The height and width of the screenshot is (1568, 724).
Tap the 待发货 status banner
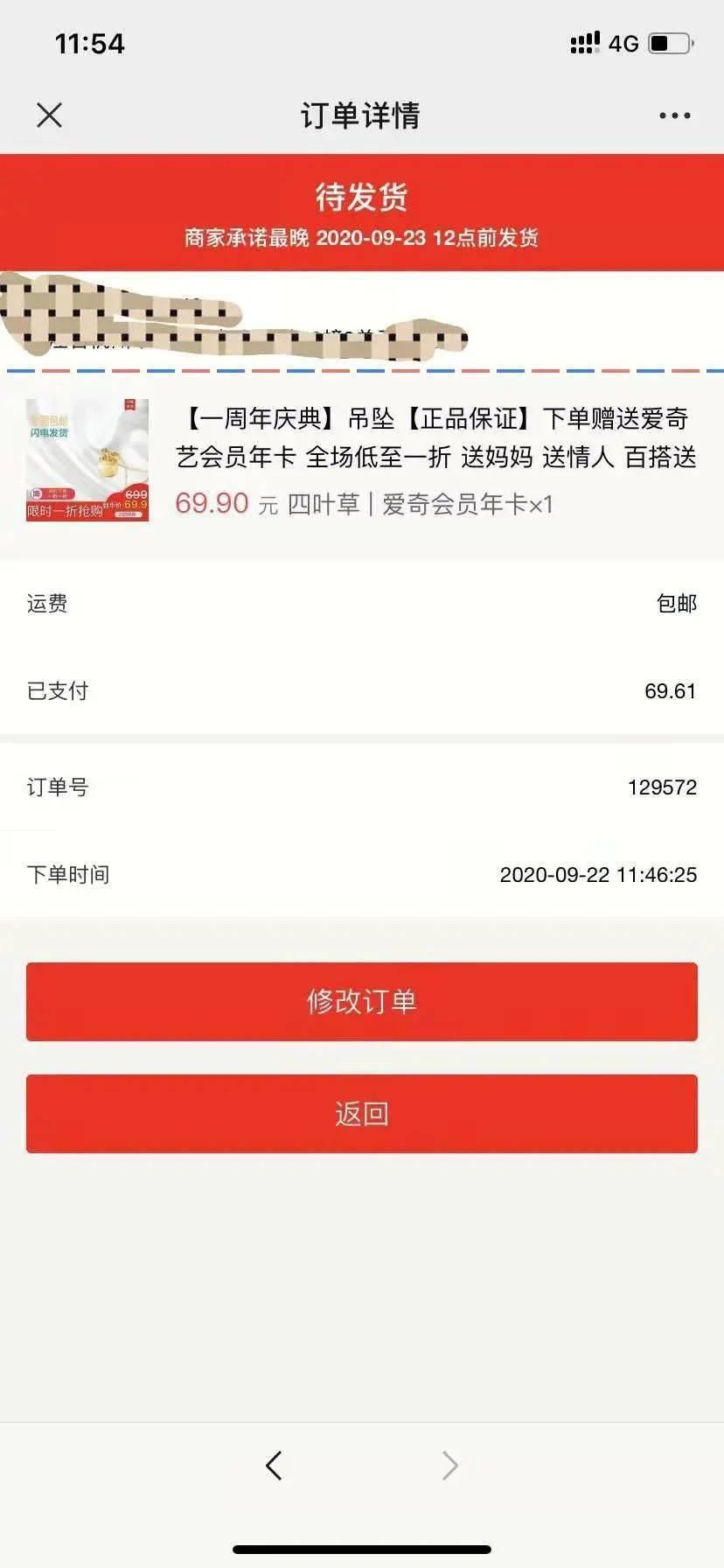click(x=362, y=198)
